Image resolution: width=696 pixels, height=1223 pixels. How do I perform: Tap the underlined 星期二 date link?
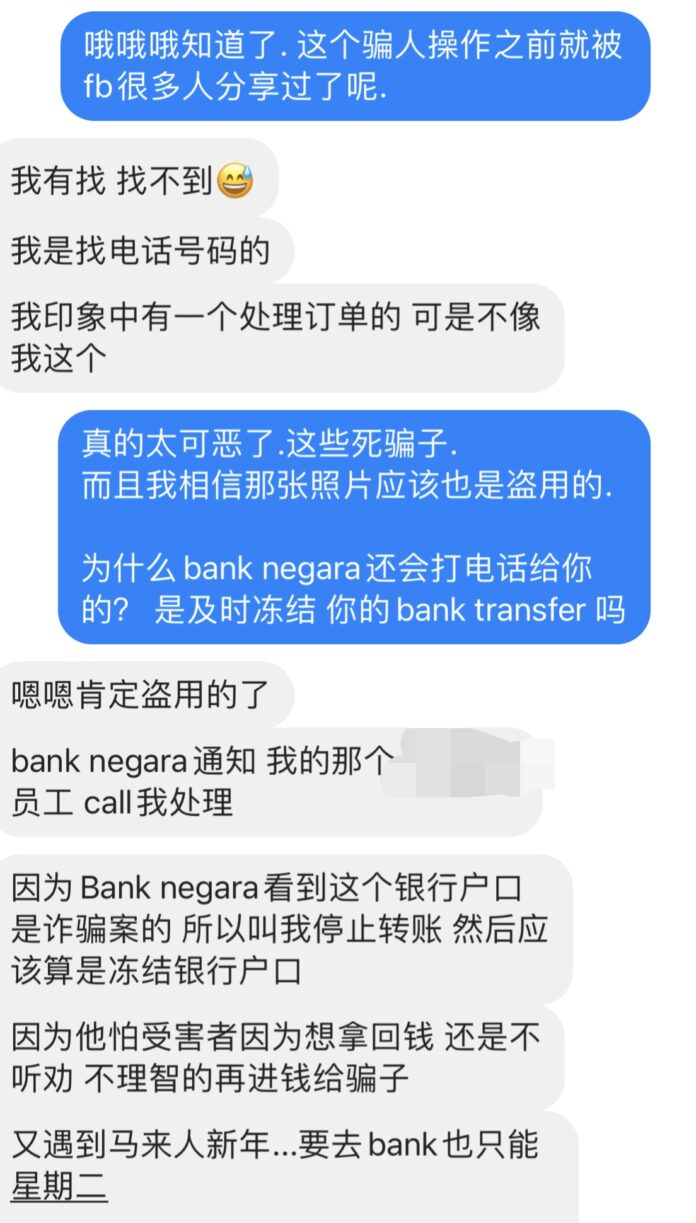[59, 1186]
